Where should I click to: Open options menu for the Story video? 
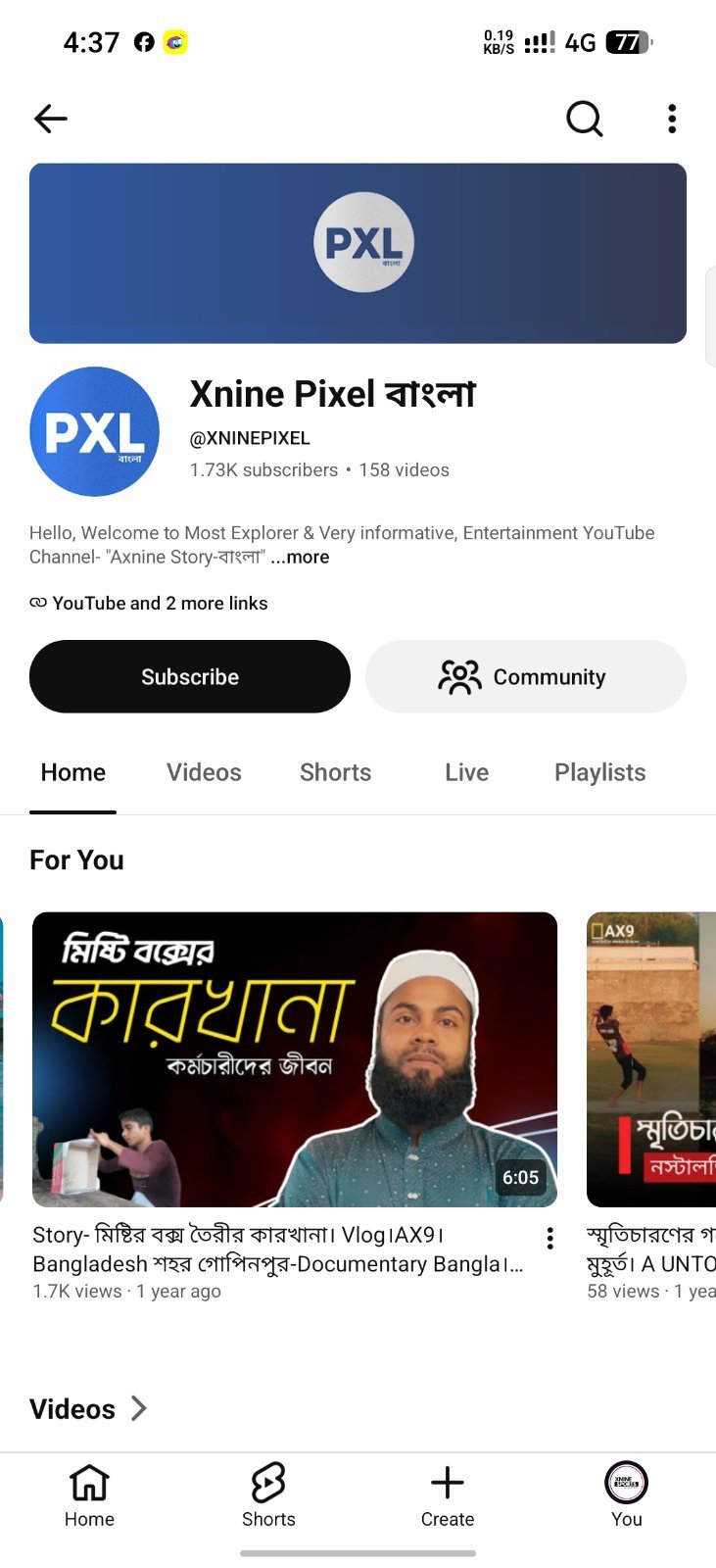click(550, 1239)
